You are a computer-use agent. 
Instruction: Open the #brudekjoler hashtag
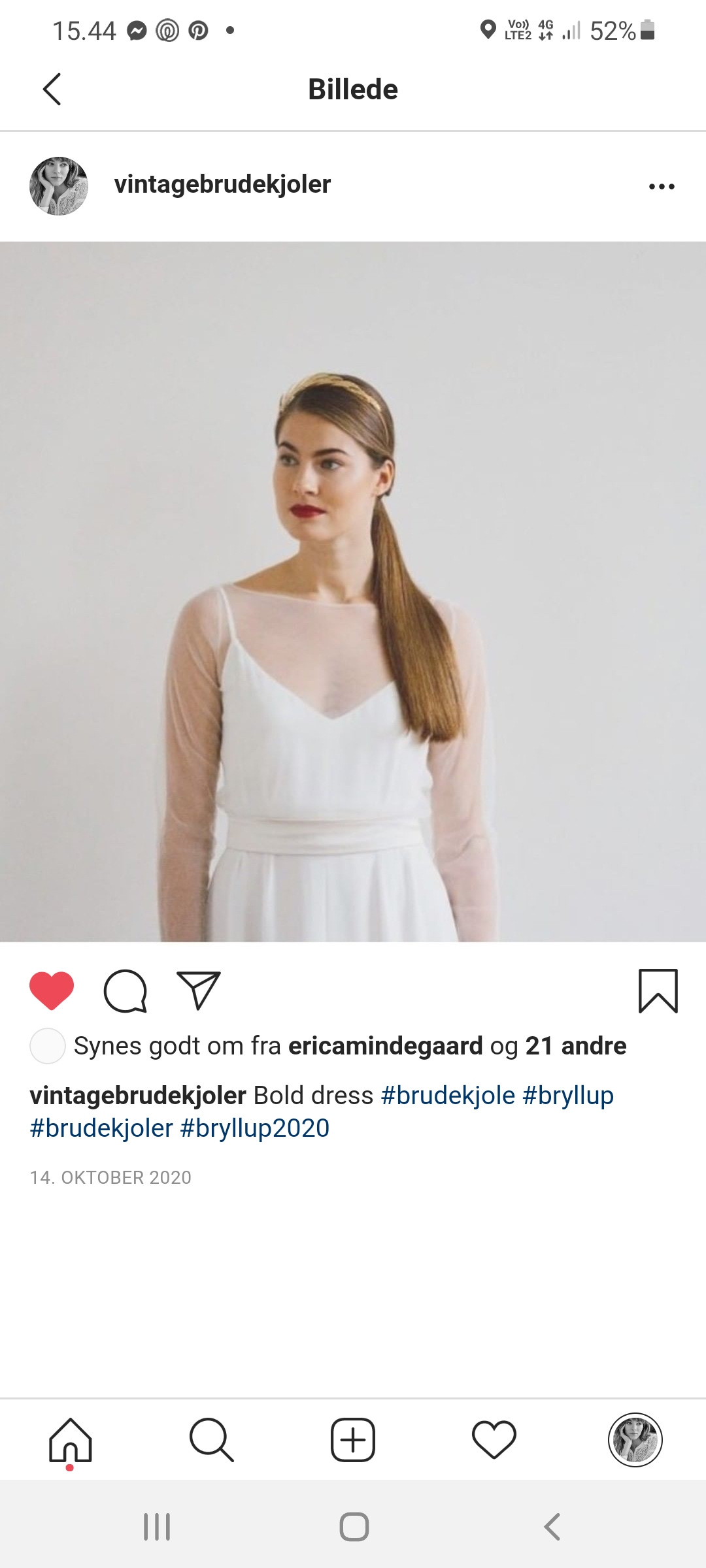101,1128
